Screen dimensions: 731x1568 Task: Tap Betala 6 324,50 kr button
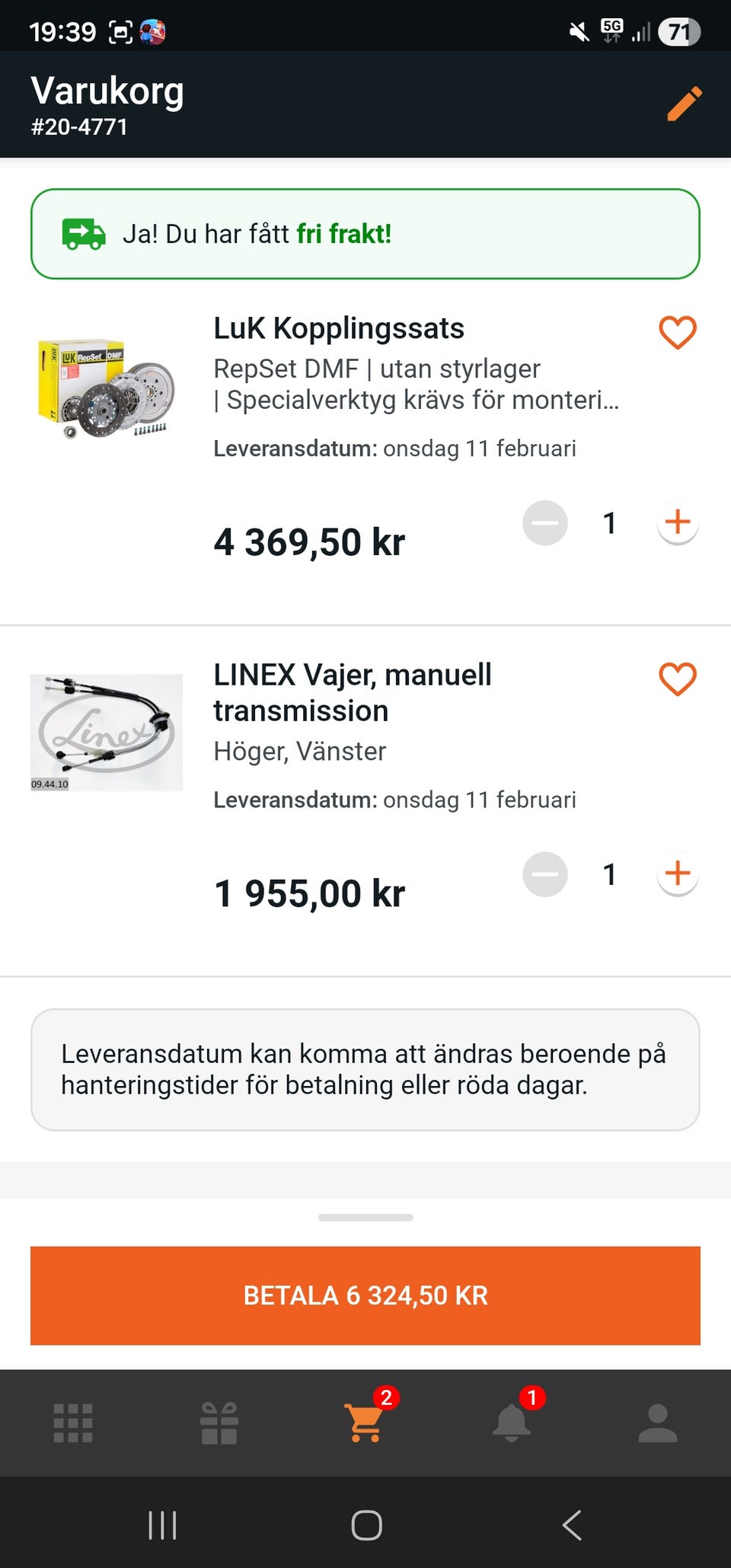click(365, 1295)
